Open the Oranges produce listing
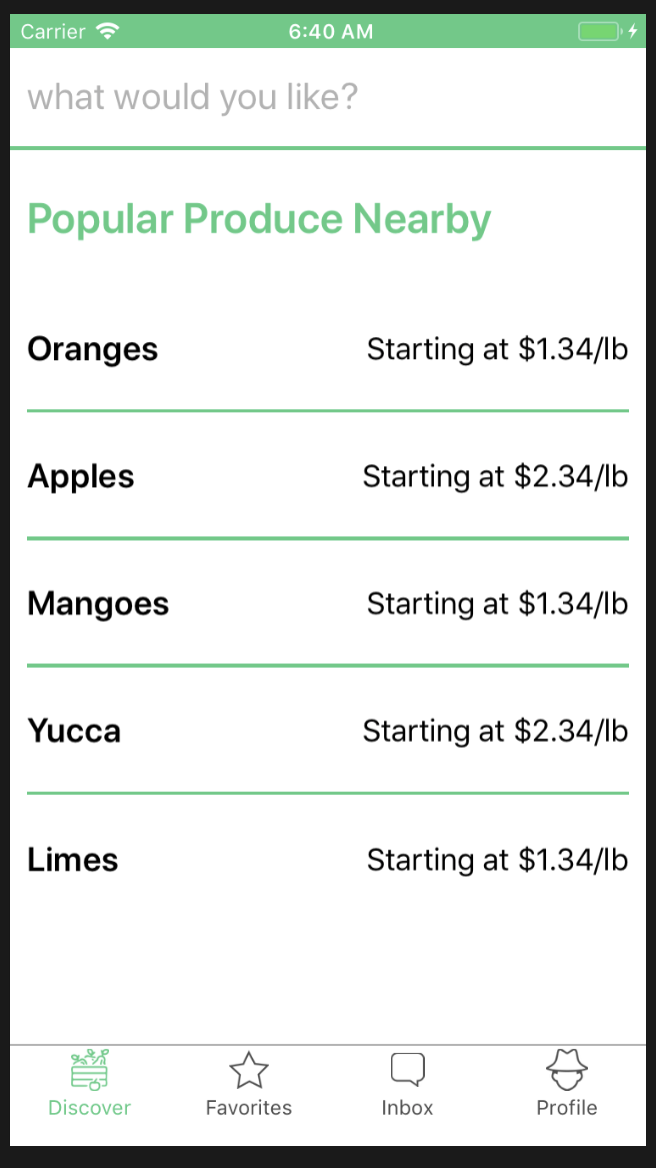The image size is (656, 1168). (x=328, y=349)
